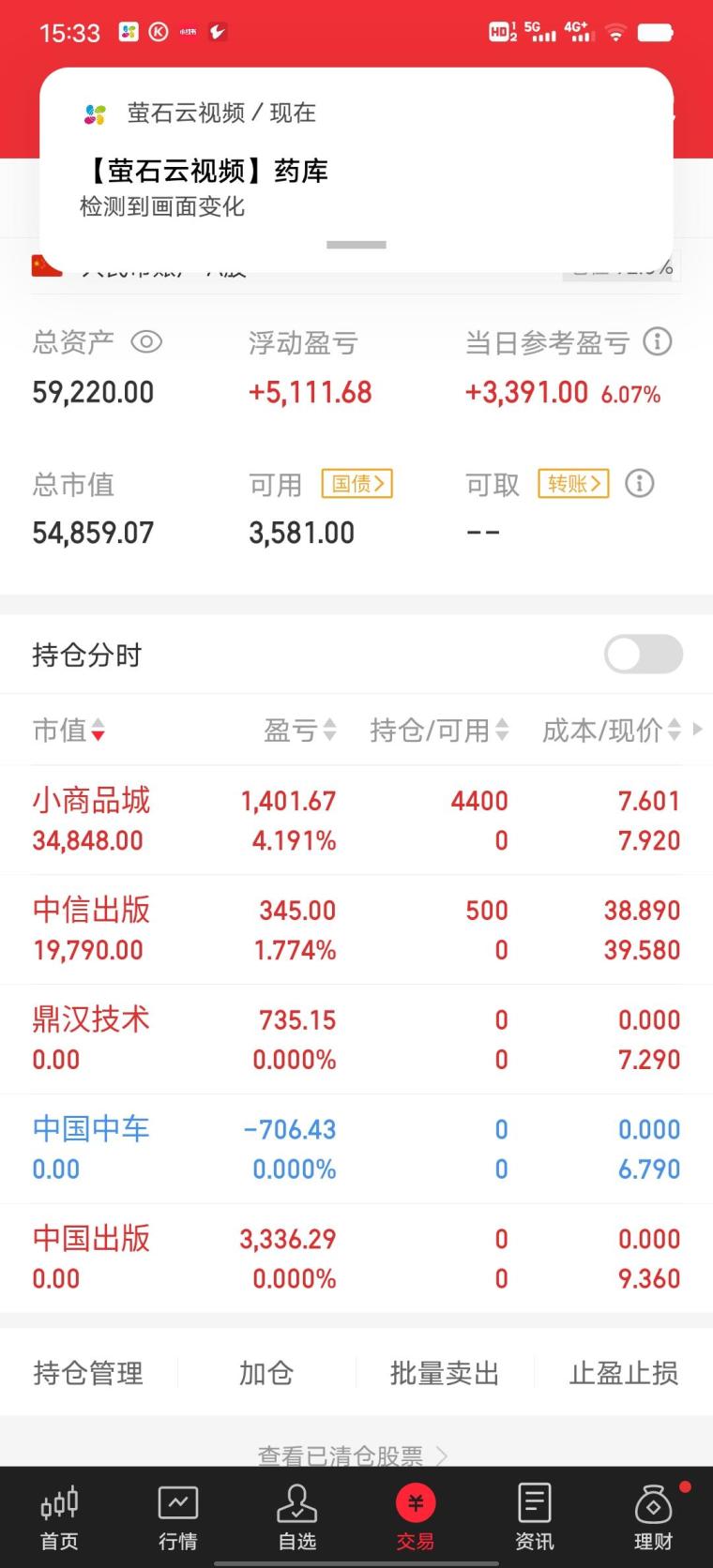Sort holdings by 成本/现价
713x1568 pixels.
(612, 731)
